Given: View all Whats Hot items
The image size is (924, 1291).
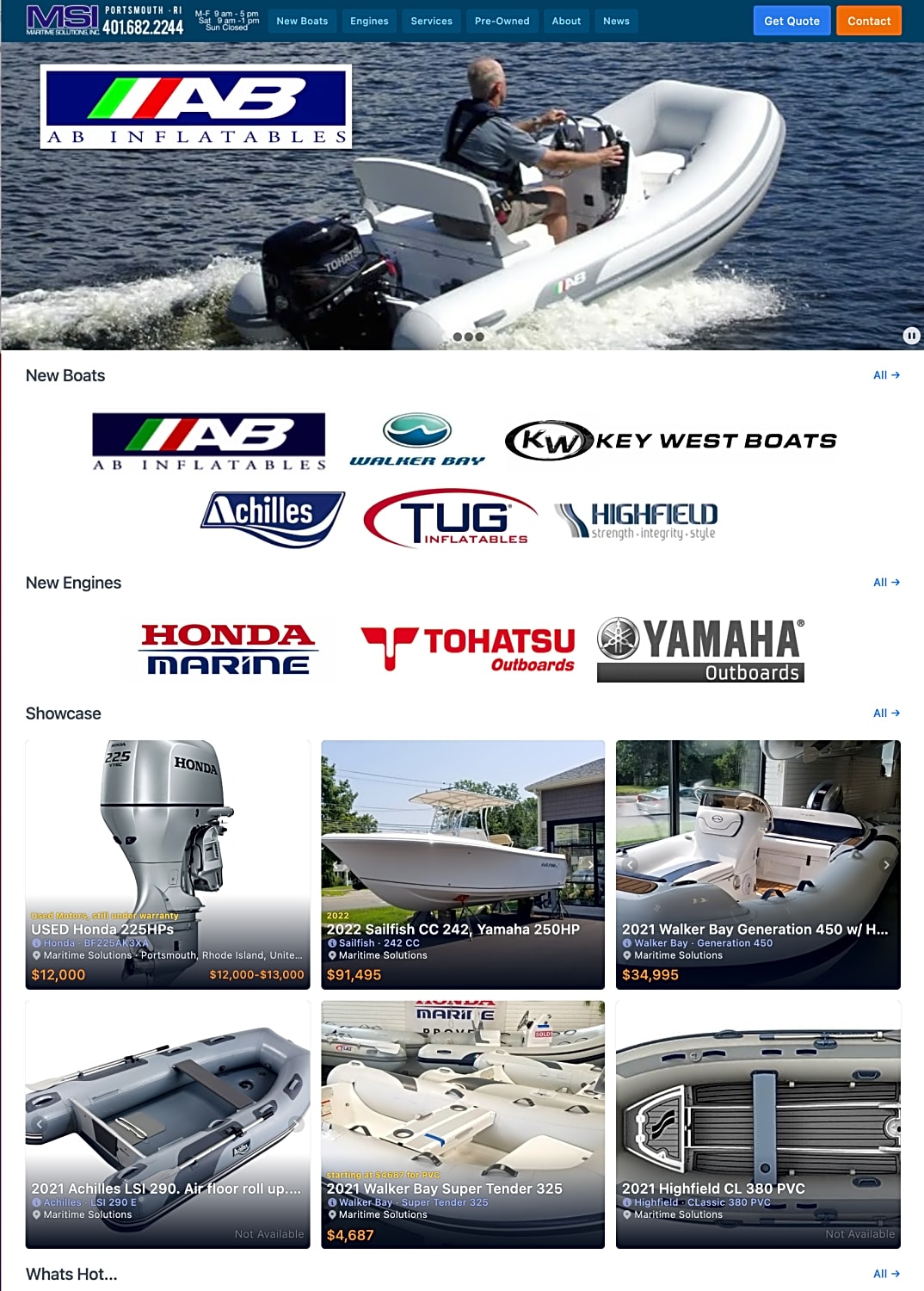Looking at the screenshot, I should click(x=886, y=1274).
